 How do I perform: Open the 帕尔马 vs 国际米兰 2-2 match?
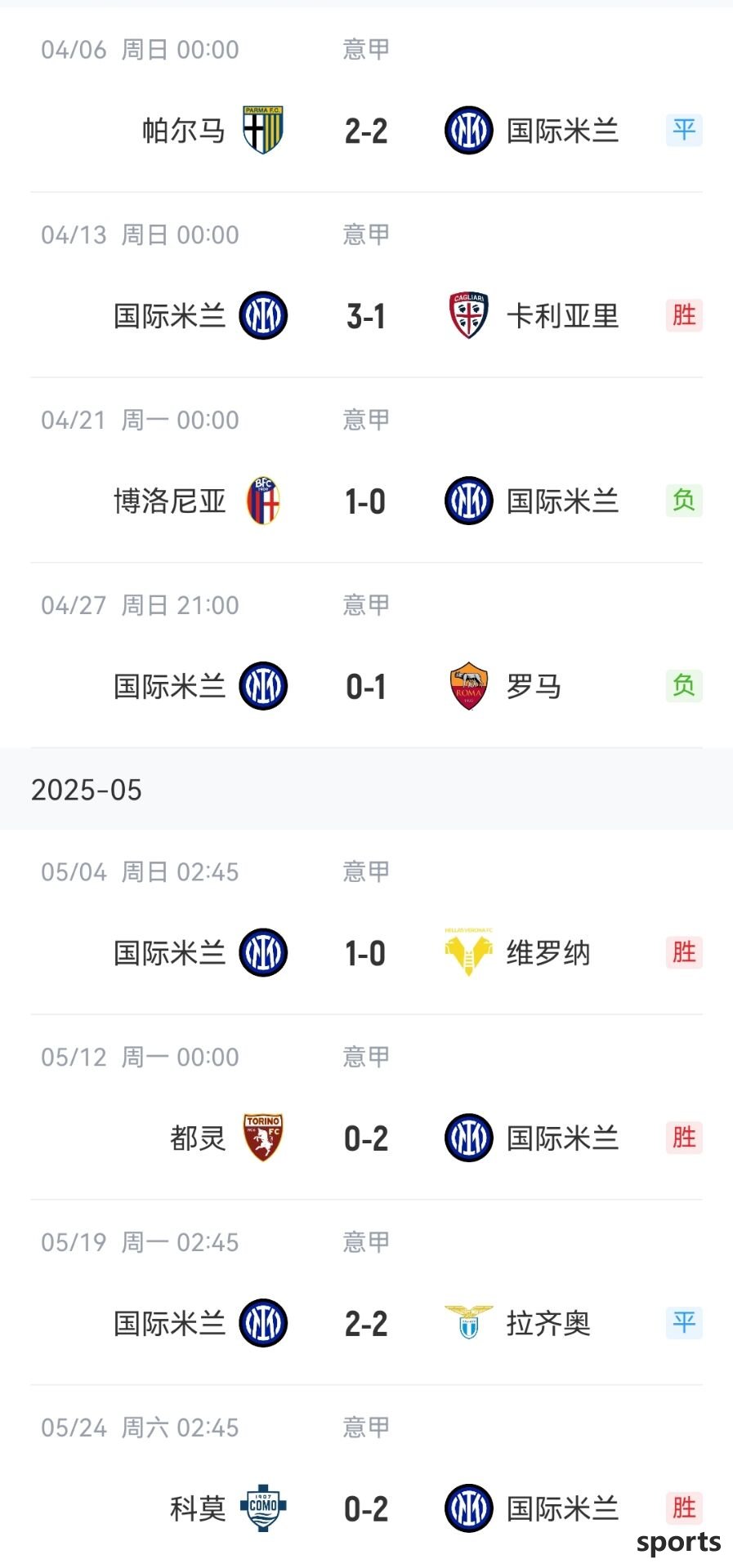pyautogui.click(x=366, y=100)
